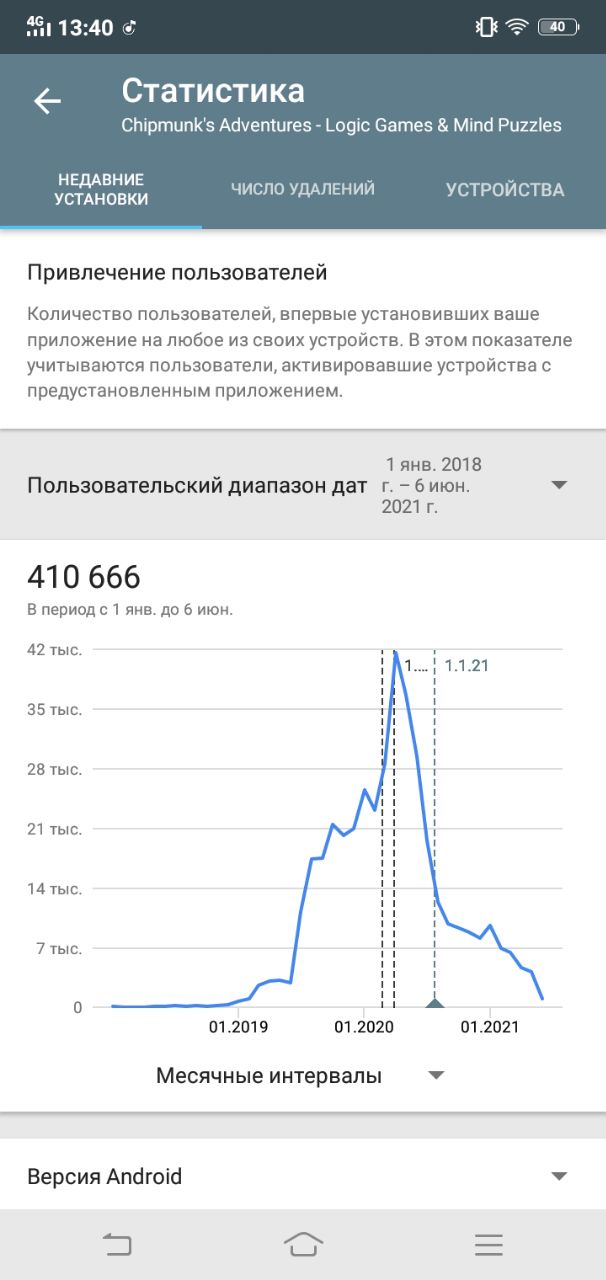Open system recent apps menu
The width and height of the screenshot is (606, 1280).
pyautogui.click(x=488, y=1244)
